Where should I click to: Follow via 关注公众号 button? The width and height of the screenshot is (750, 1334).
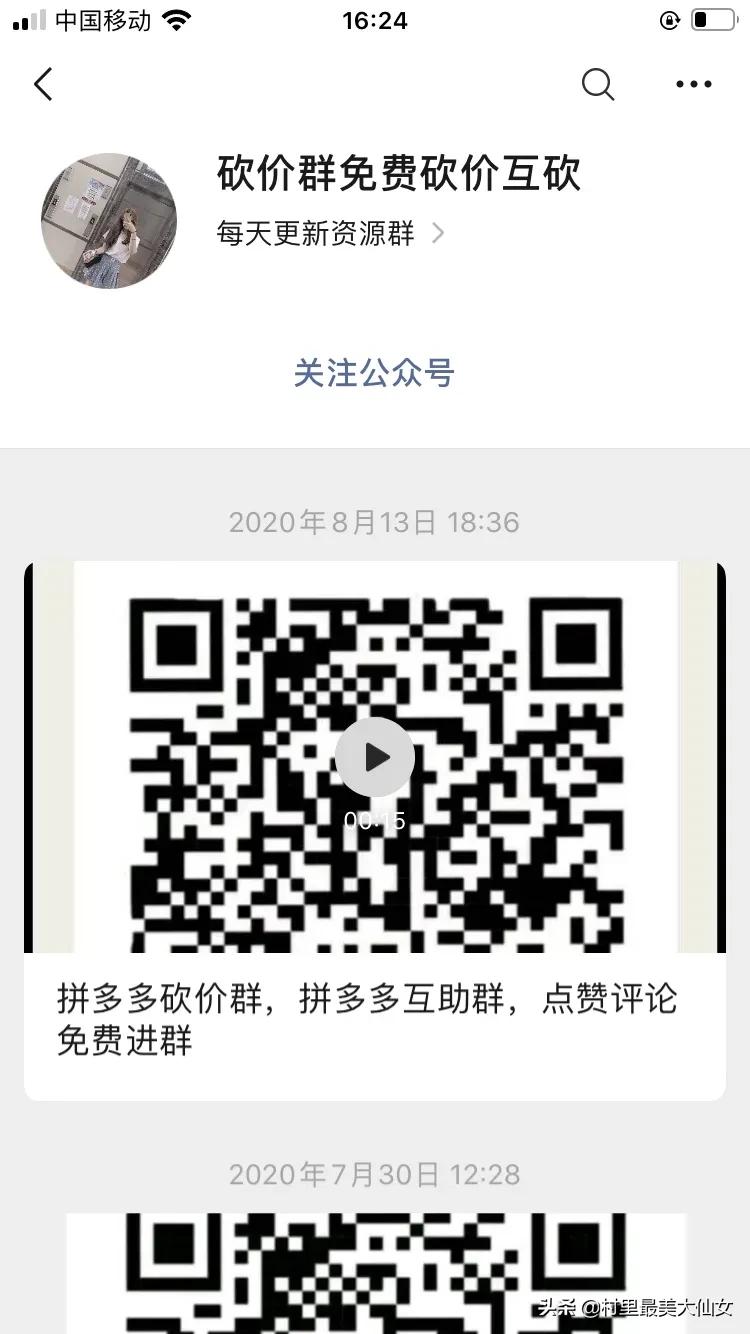[374, 373]
